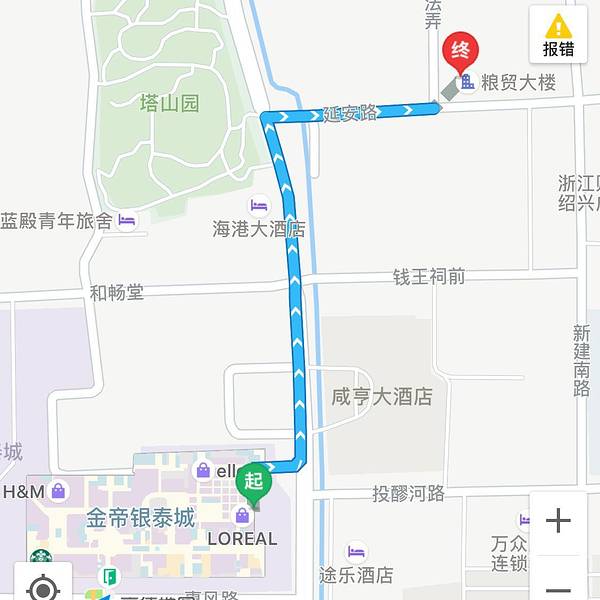Open 途乐酒店 hotel marker
600x600 pixels.
click(356, 551)
